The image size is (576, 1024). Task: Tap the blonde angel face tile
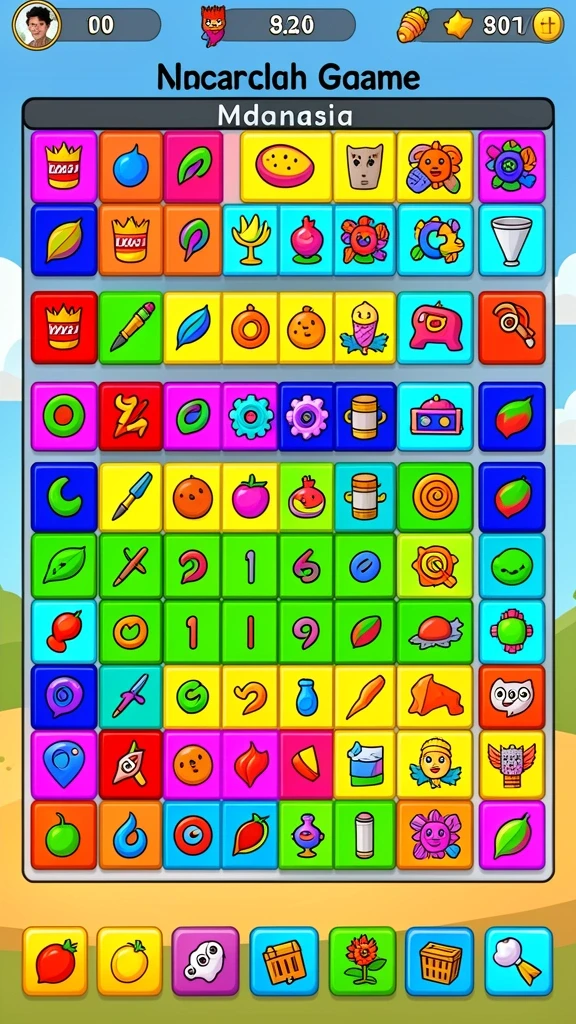pos(435,764)
